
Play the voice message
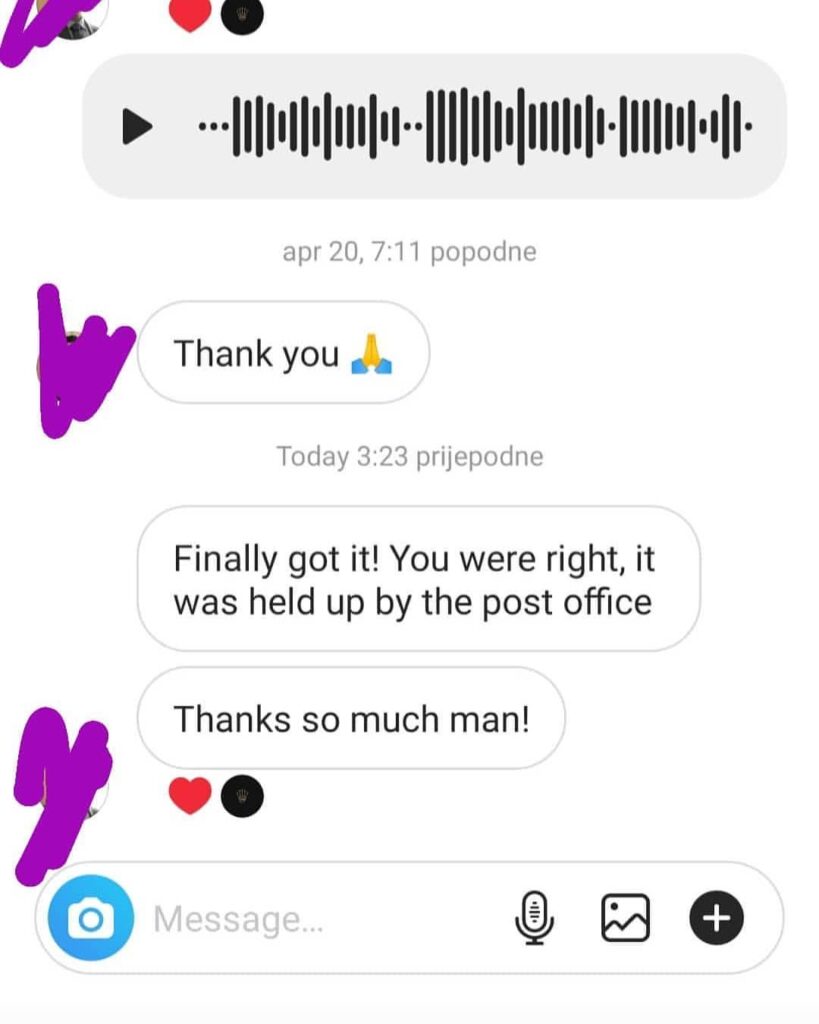137,127
